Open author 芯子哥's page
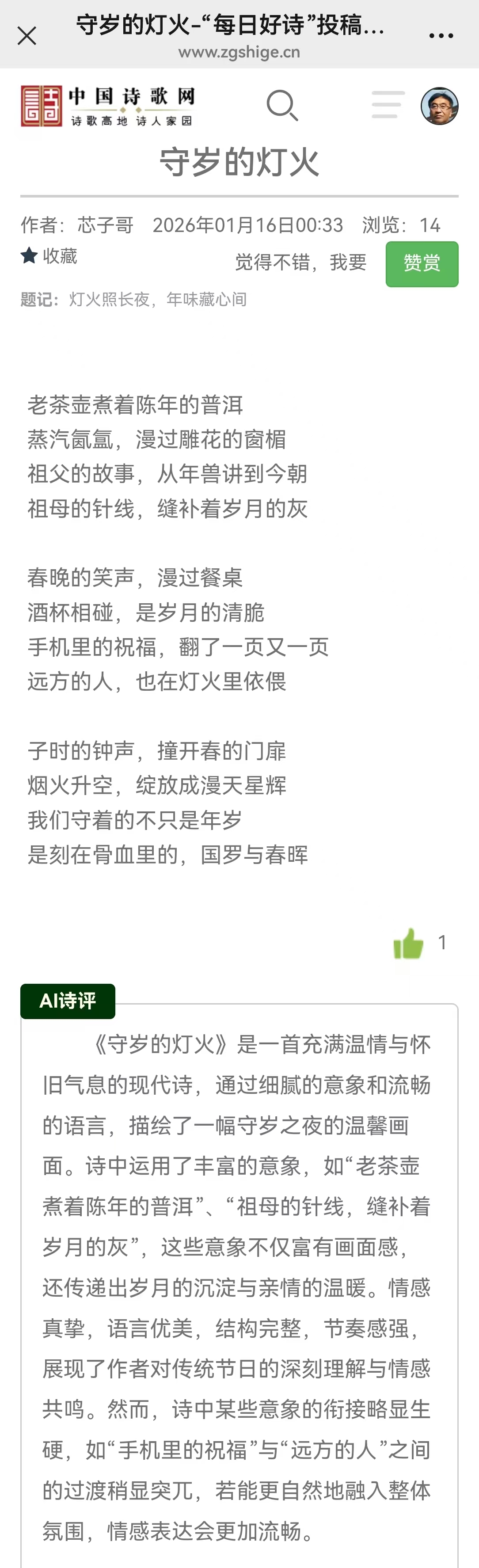The height and width of the screenshot is (1568, 479). click(x=105, y=225)
